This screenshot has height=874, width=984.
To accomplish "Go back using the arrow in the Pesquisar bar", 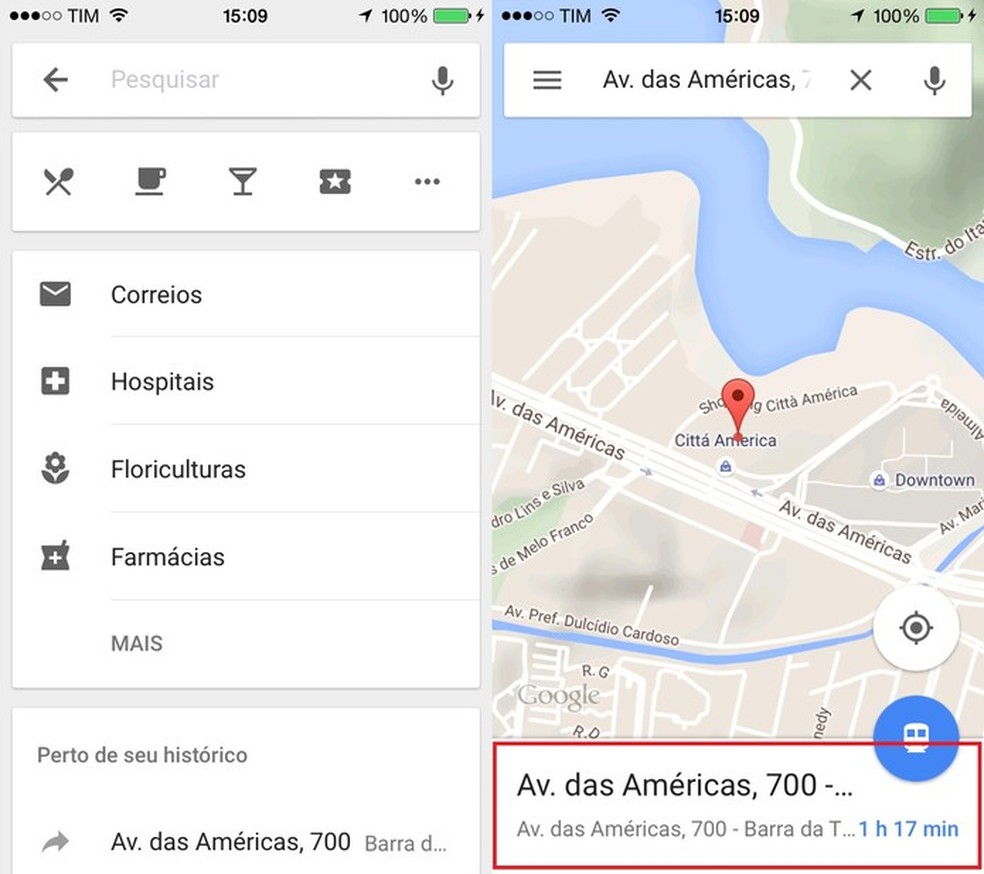I will point(56,80).
